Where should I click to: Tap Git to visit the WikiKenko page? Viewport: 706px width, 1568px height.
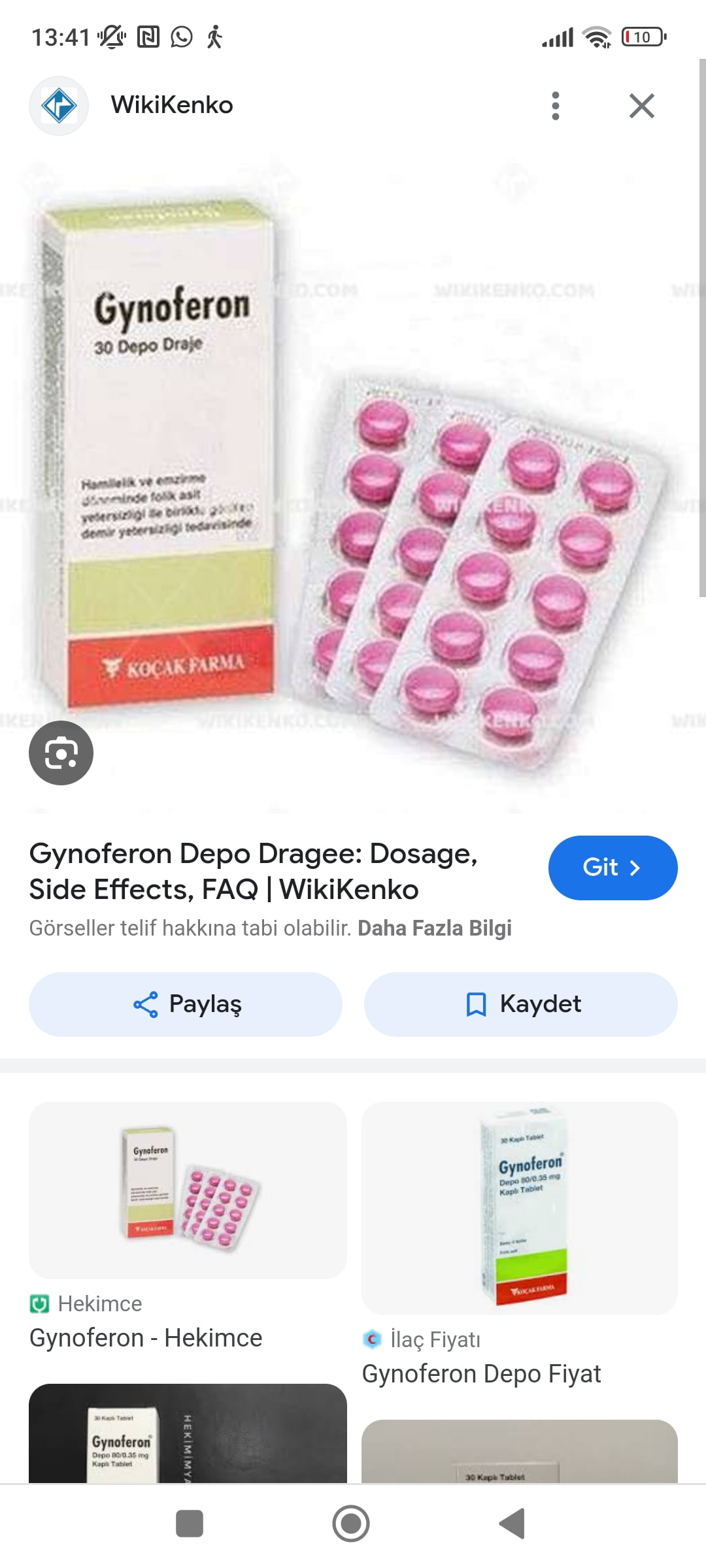coord(613,868)
